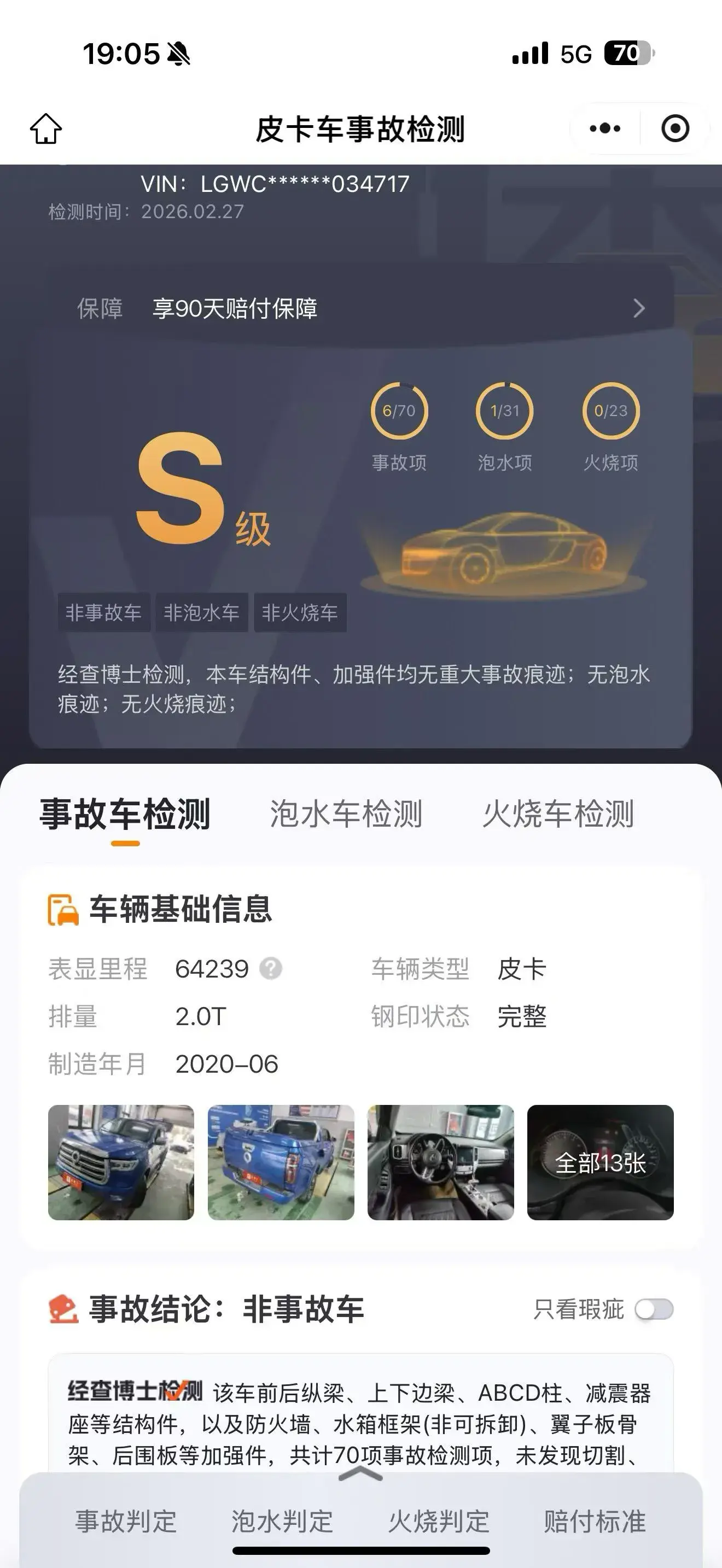Screen dimensions: 722x1568
Task: Jump to 火烧判定 section
Action: coord(439,1521)
